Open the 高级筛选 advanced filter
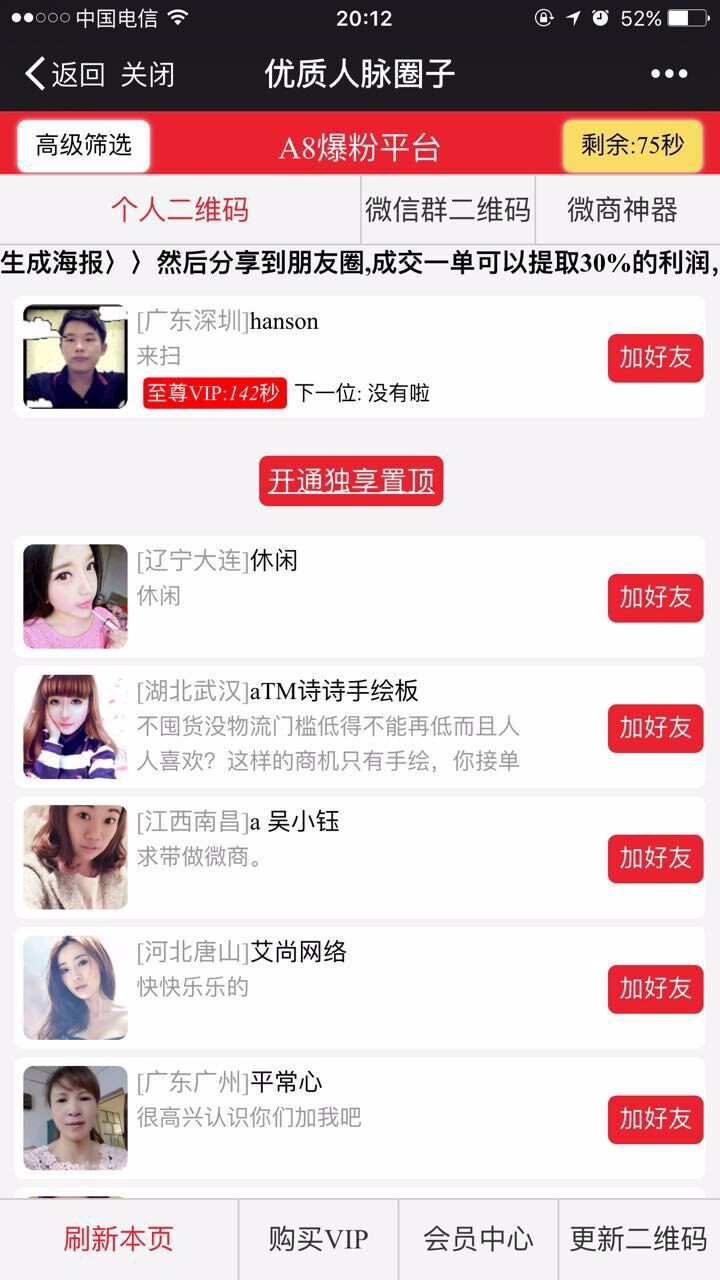 click(x=82, y=144)
